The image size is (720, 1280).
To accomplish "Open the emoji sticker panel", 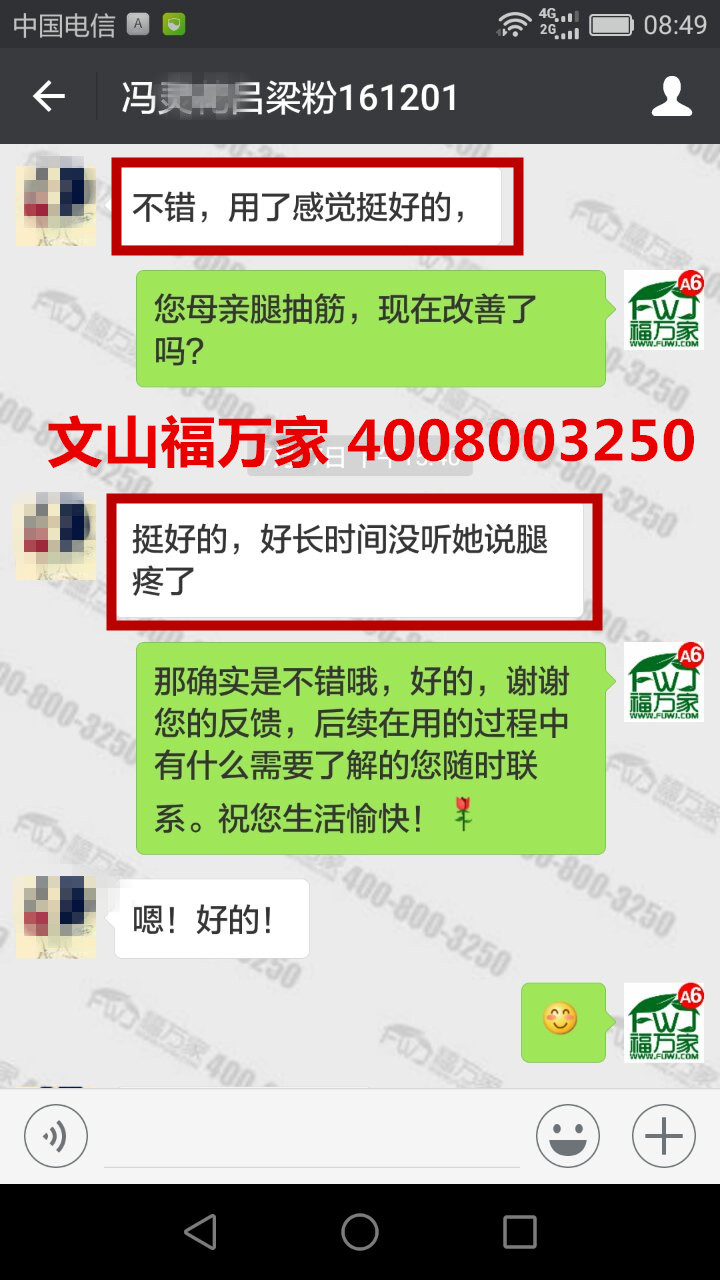I will click(x=567, y=1137).
